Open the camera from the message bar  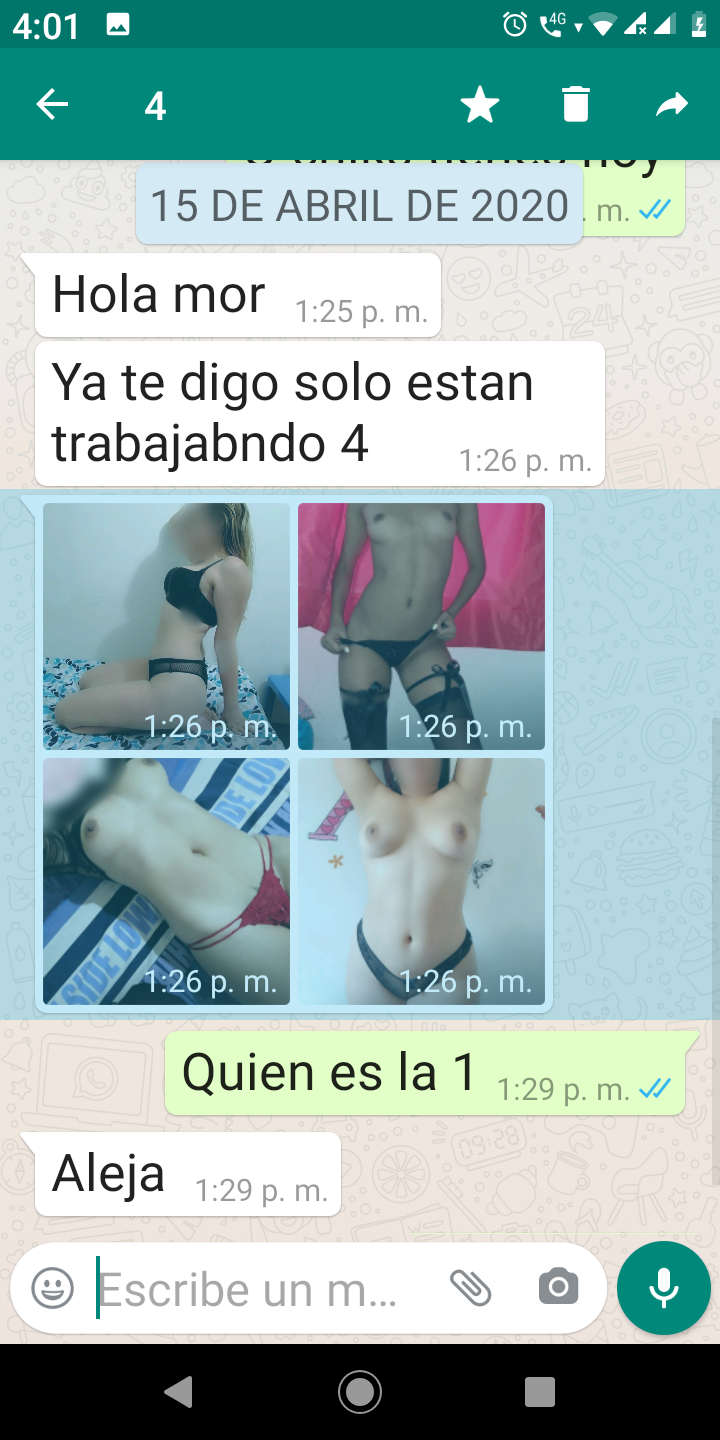558,1288
